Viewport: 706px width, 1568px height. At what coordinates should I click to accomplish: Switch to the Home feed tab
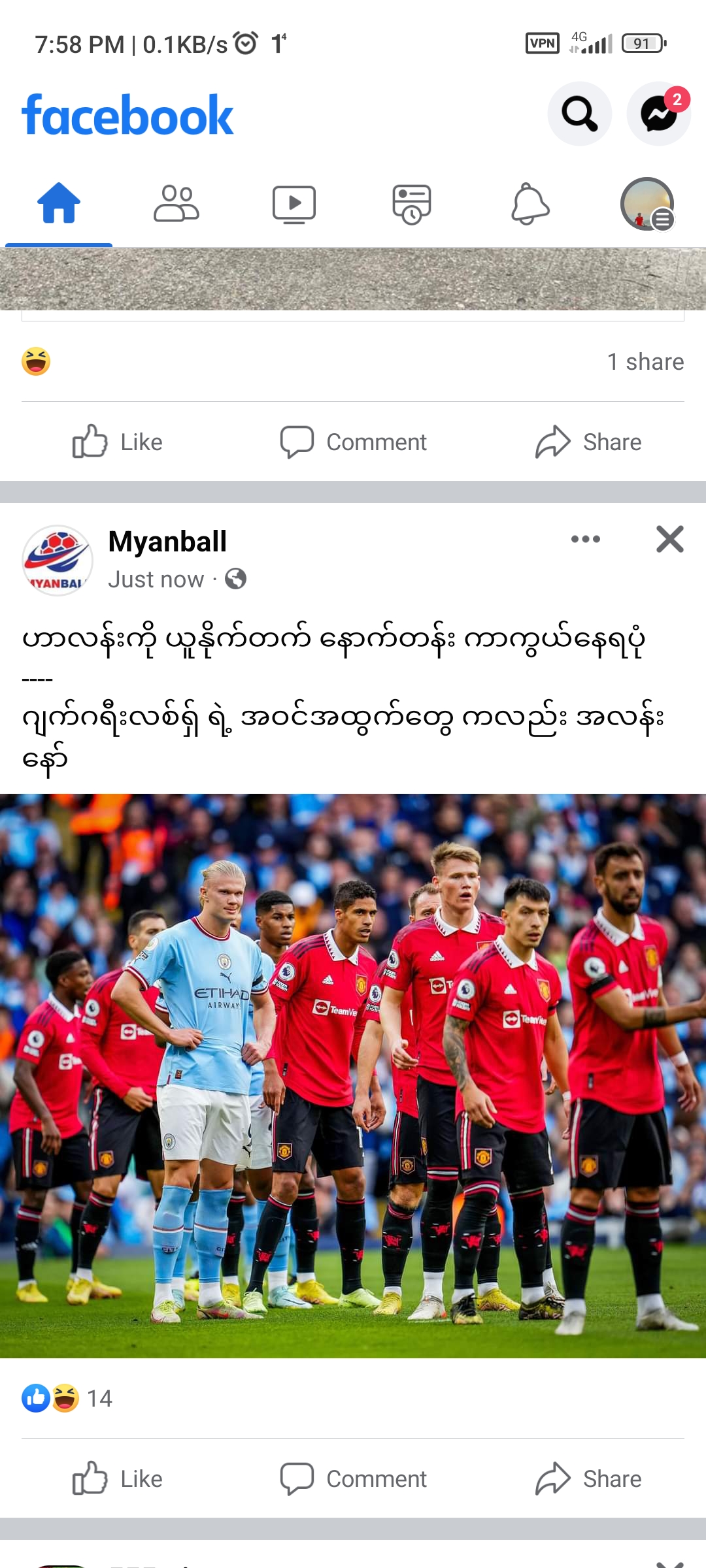[59, 204]
